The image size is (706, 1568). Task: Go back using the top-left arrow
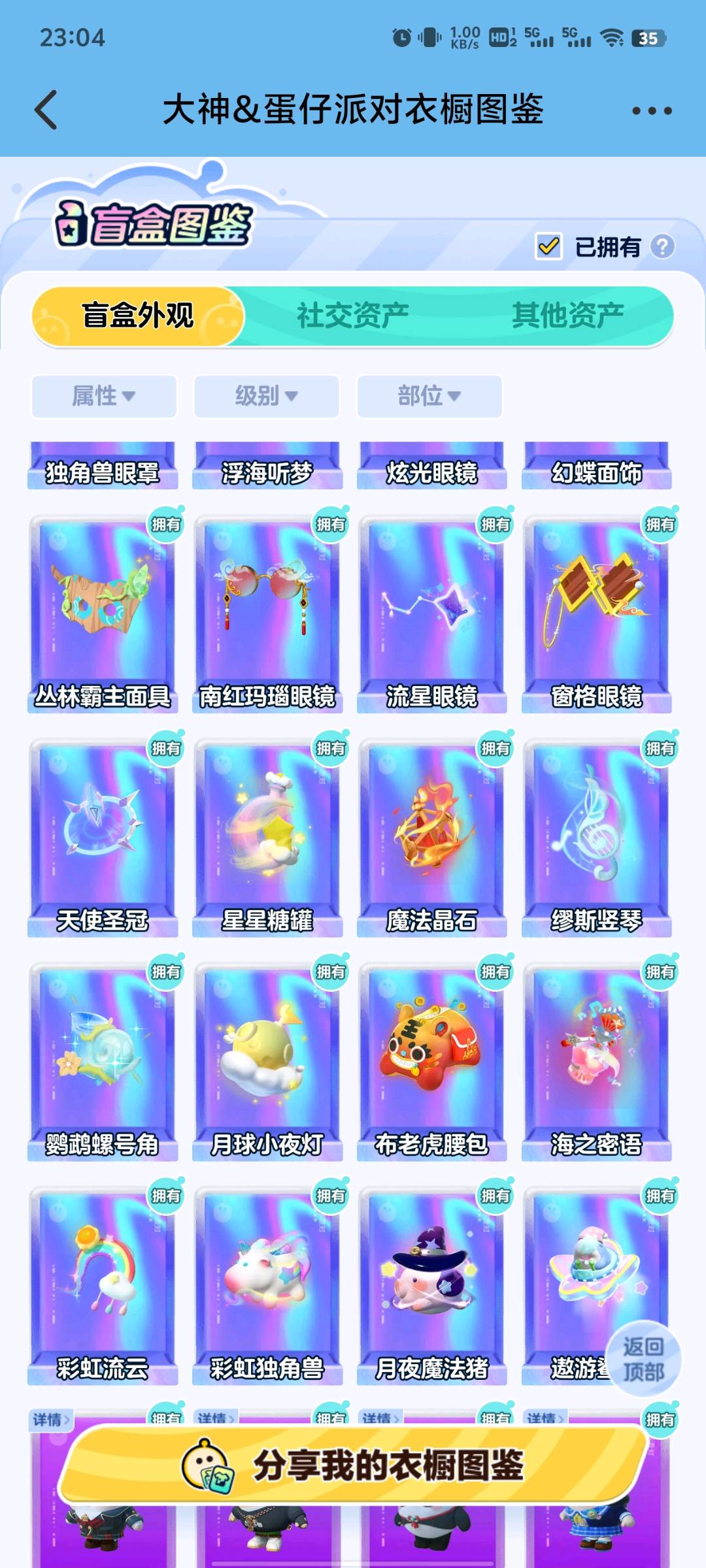[x=46, y=110]
